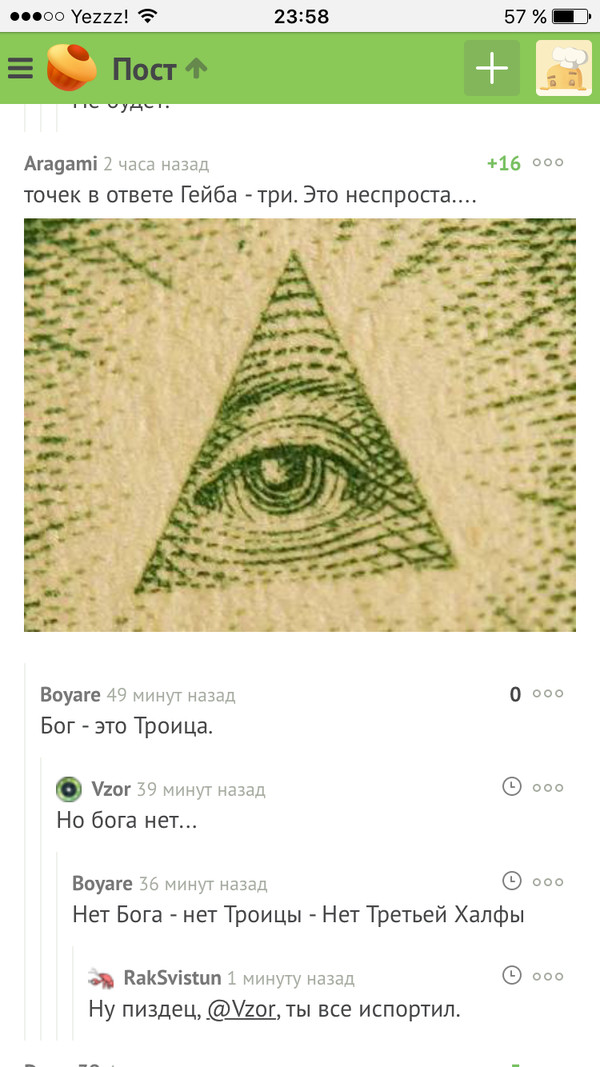The image size is (600, 1067).
Task: Open more options on RakSvistun's comment
Action: pos(548,975)
